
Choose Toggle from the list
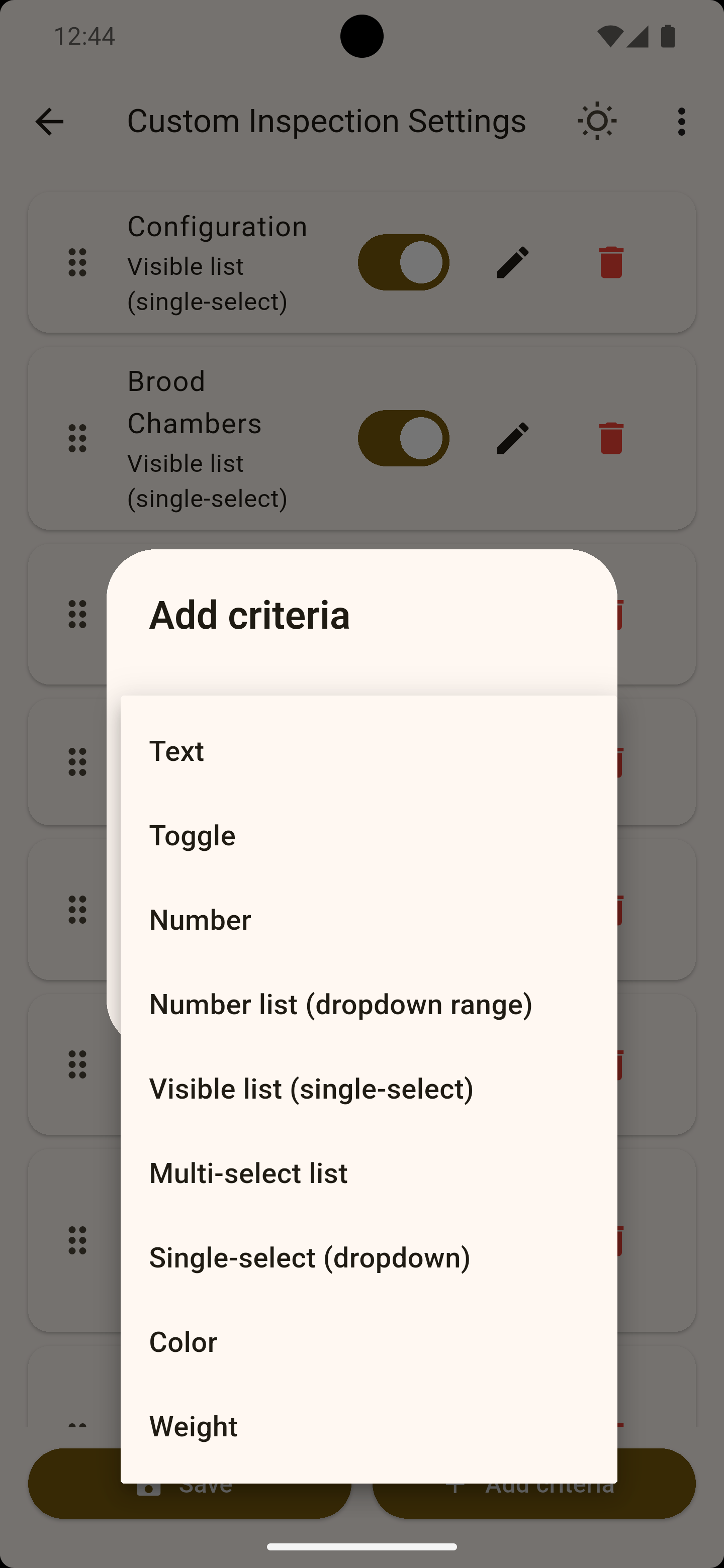point(369,835)
